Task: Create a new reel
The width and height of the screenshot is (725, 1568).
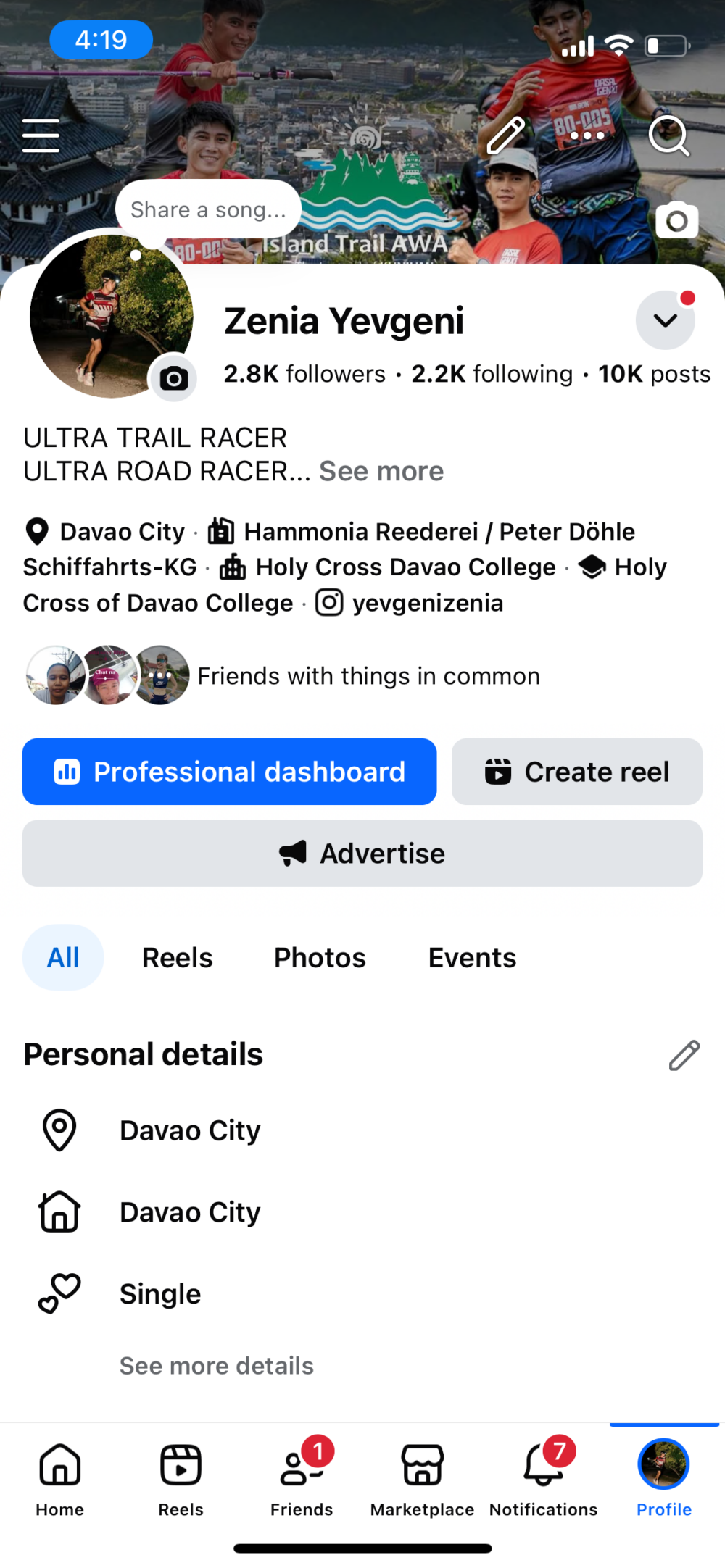Action: [577, 772]
